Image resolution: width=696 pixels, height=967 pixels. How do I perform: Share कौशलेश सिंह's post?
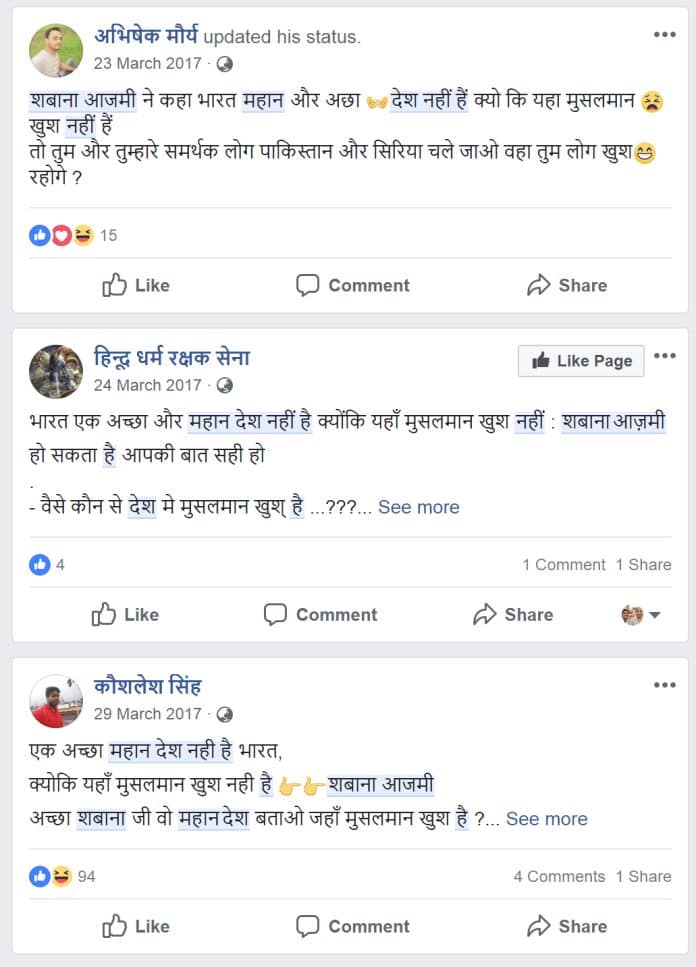click(x=567, y=926)
